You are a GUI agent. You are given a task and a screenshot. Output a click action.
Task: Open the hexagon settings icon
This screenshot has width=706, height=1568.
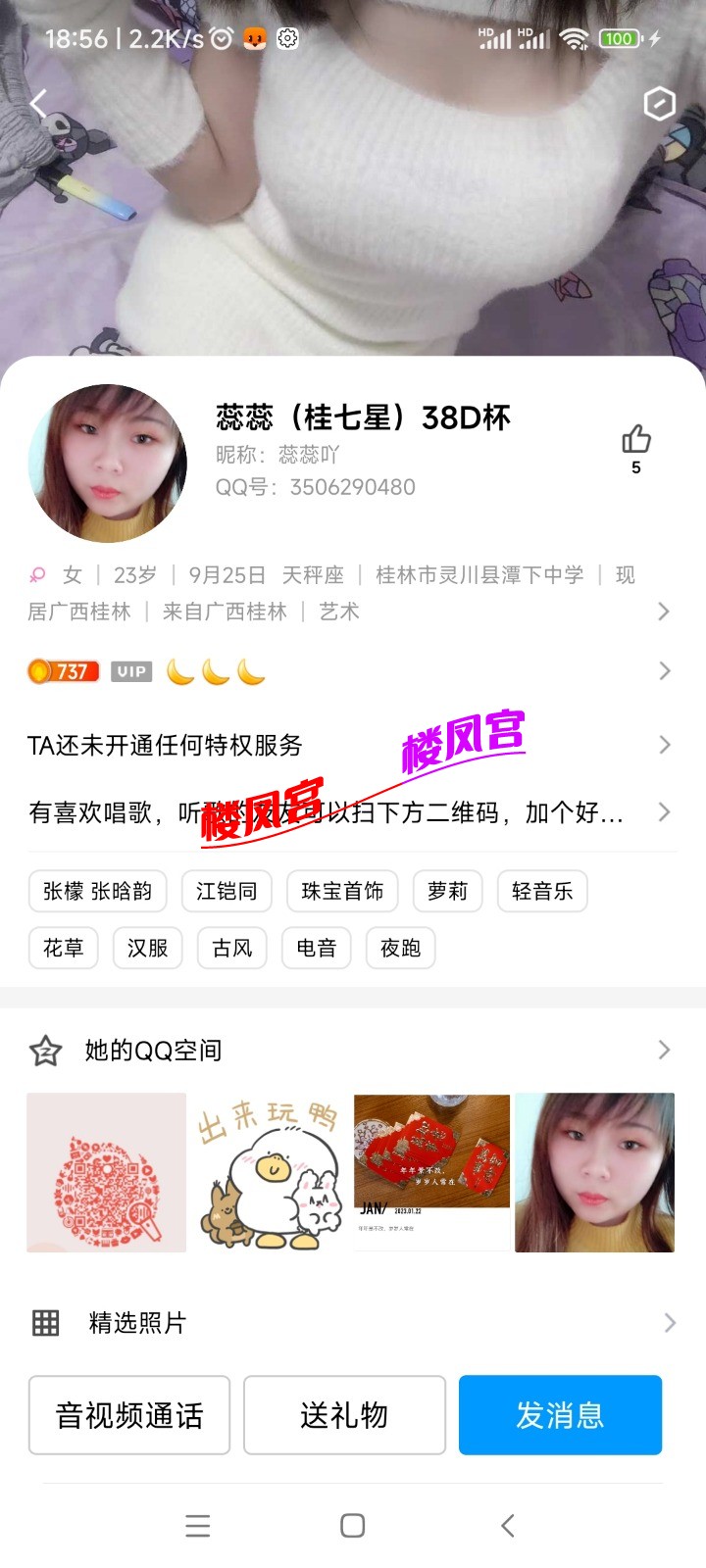659,103
